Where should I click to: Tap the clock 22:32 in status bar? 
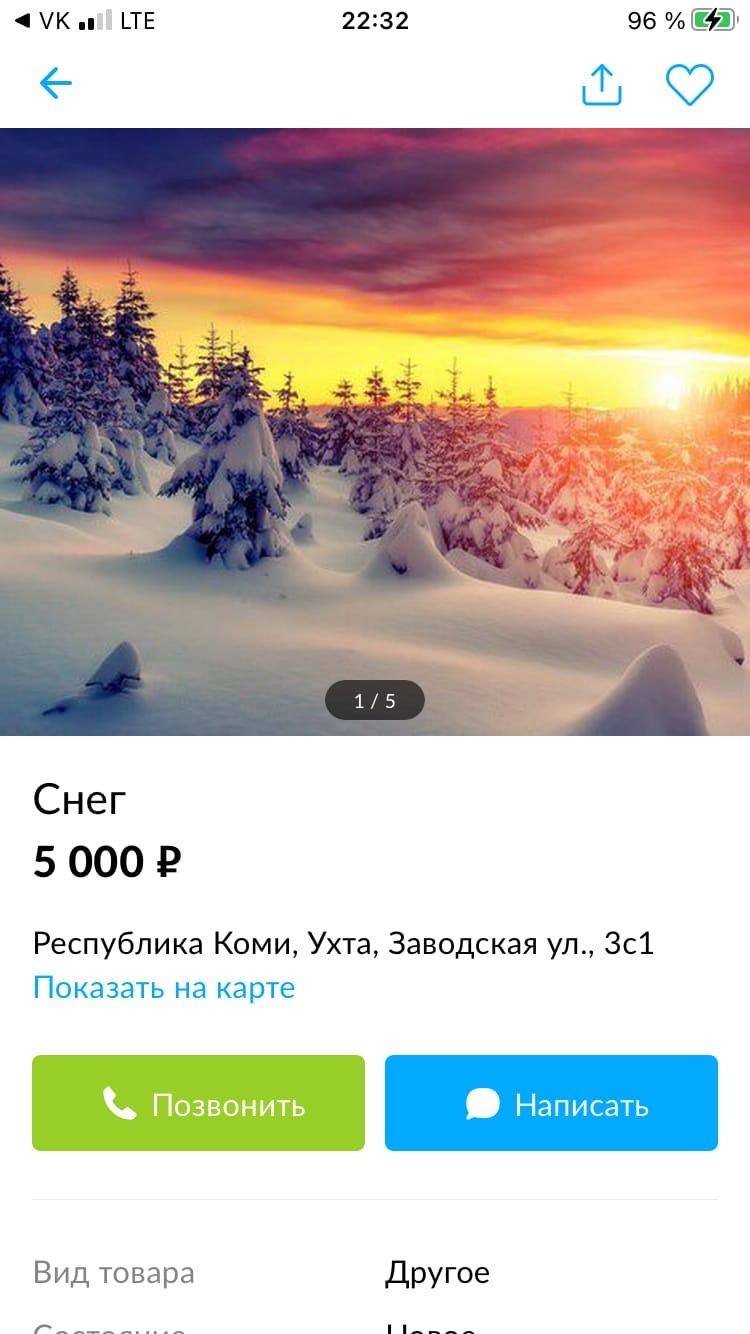375,20
